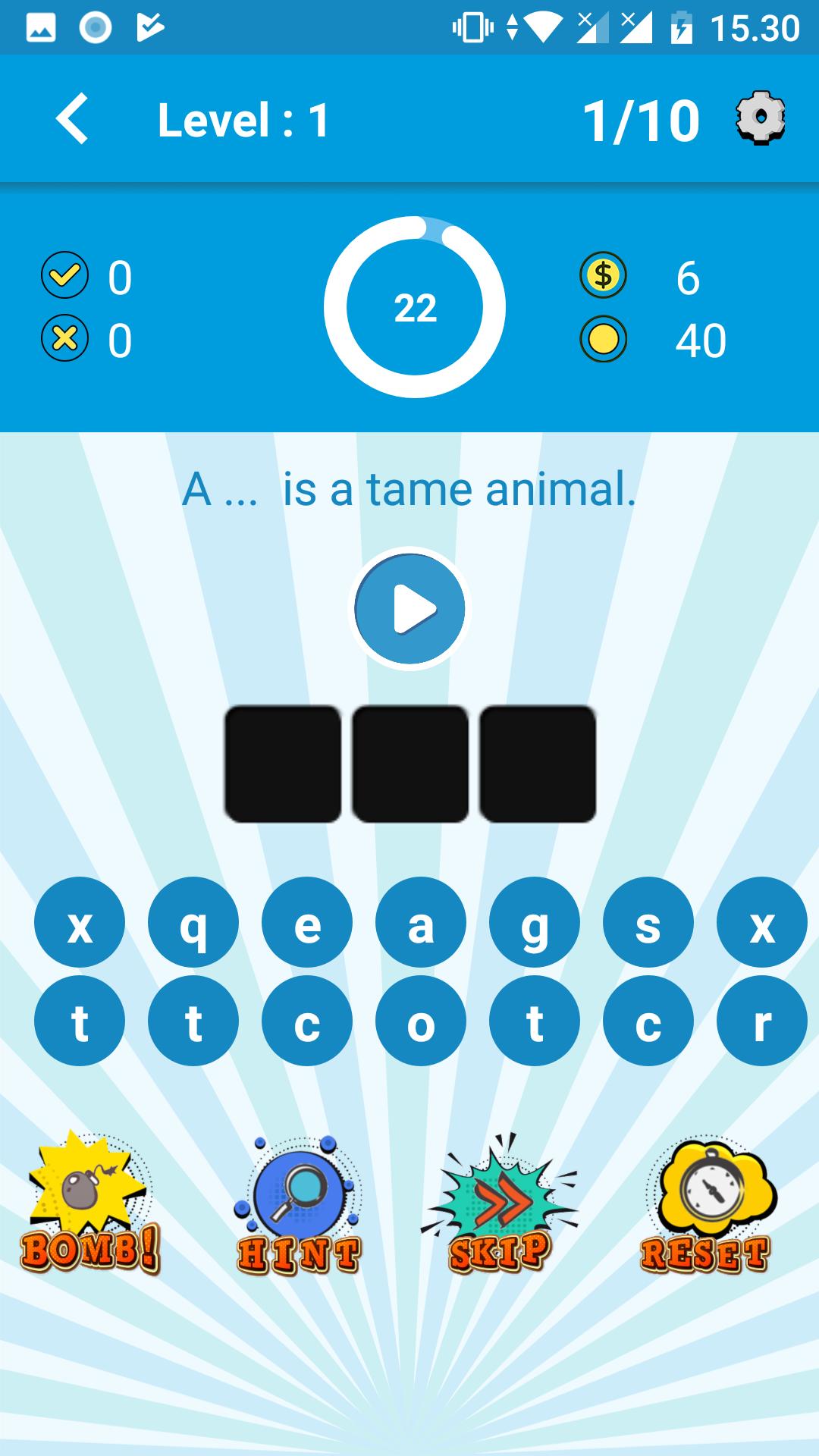Get a Hint for this word
819x1456 pixels.
pyautogui.click(x=299, y=1204)
